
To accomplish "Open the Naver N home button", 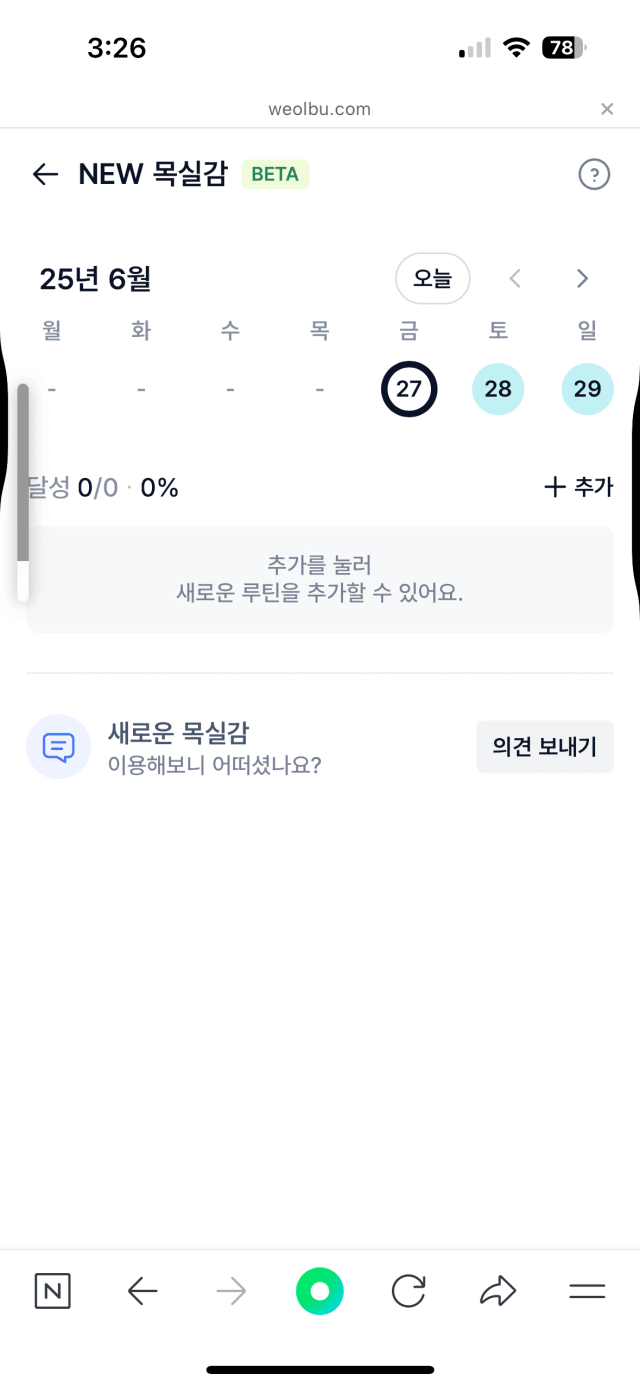I will (x=52, y=1292).
